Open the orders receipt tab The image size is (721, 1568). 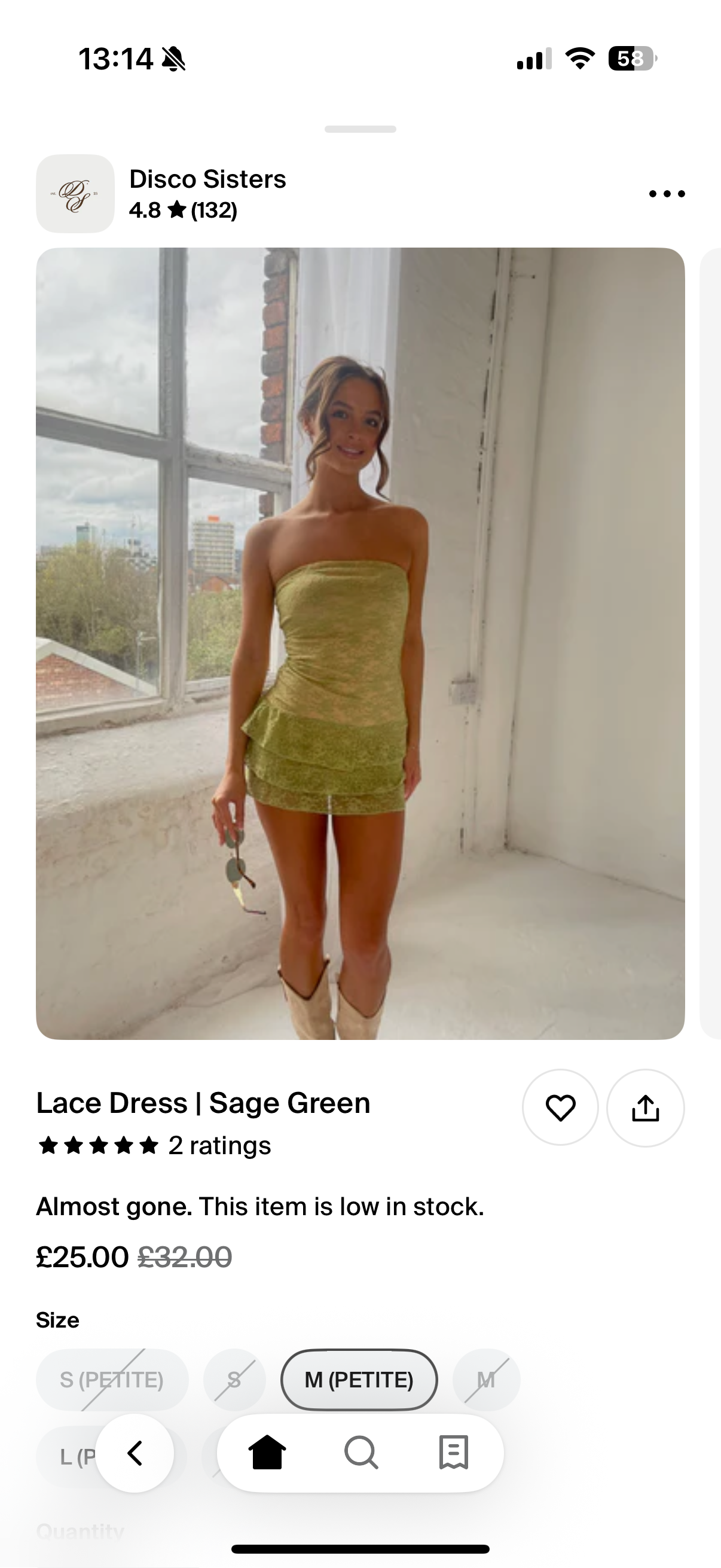454,1453
